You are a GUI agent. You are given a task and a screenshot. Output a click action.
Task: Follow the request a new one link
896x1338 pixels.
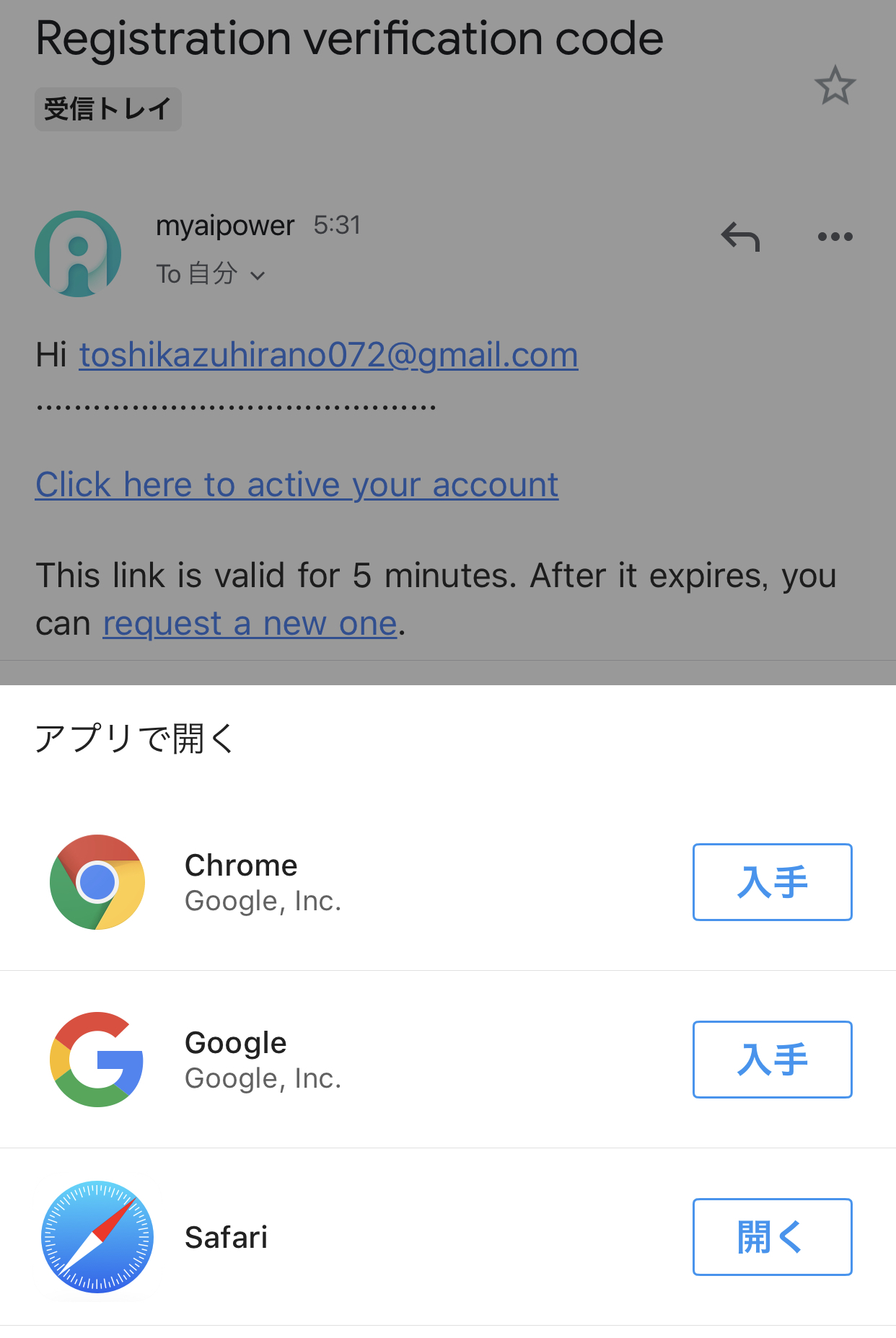pyautogui.click(x=250, y=623)
